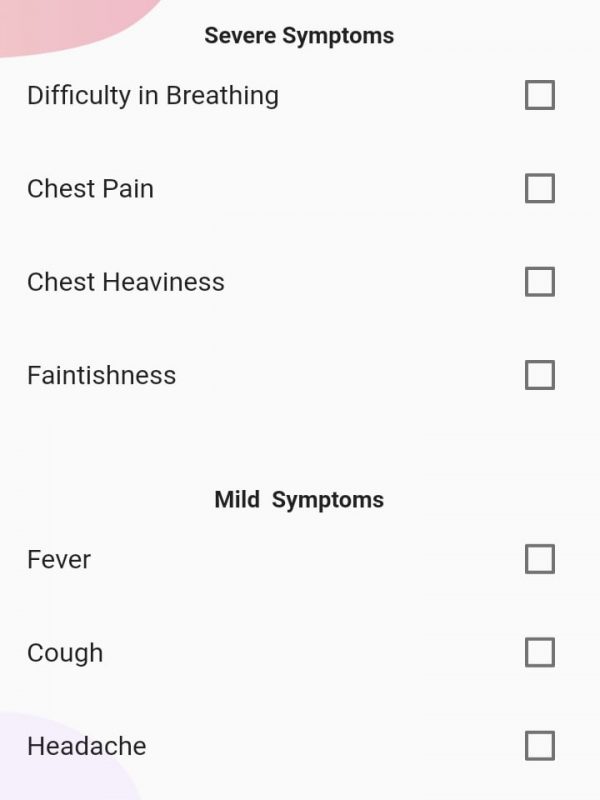The image size is (600, 800).
Task: Mark Faintishness as a symptom
Action: pyautogui.click(x=539, y=375)
